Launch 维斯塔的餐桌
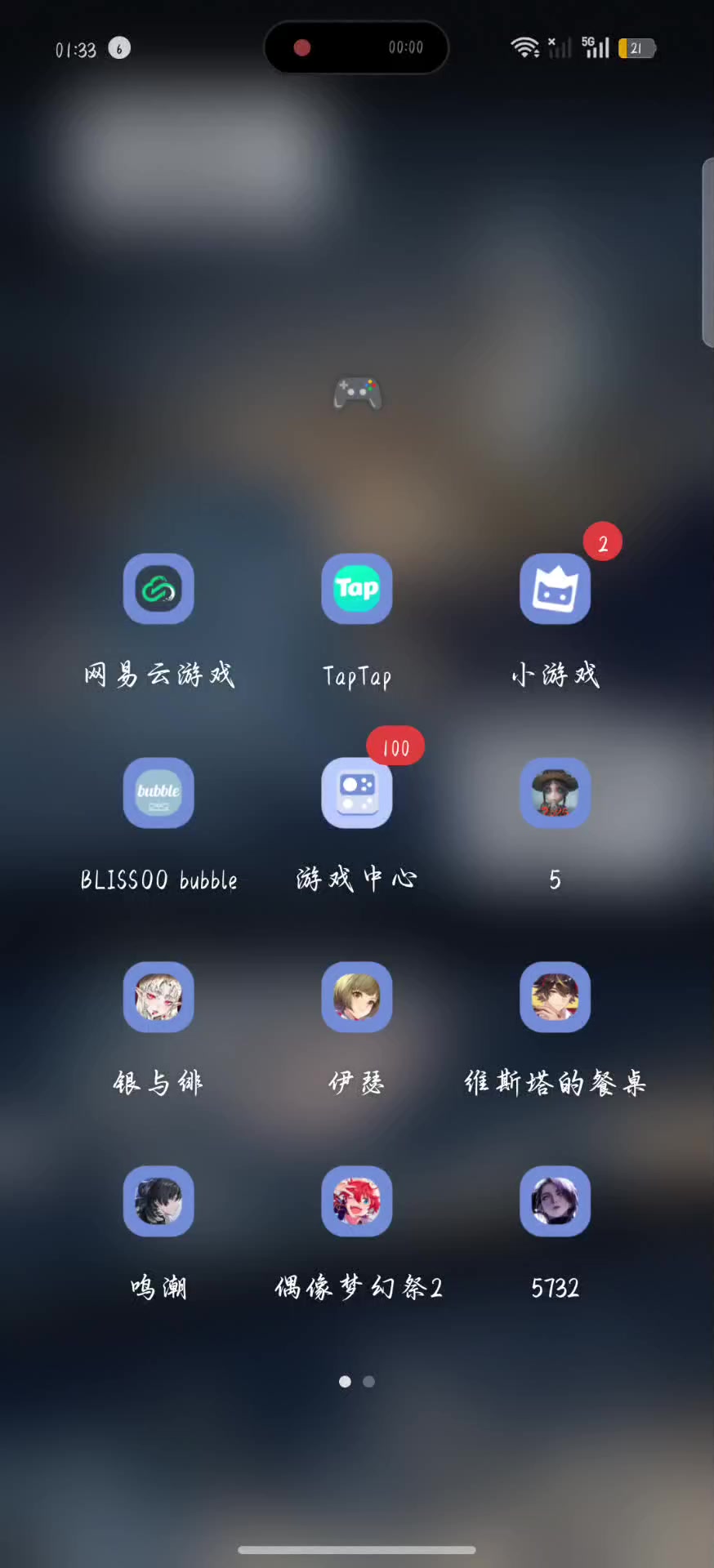The image size is (714, 1568). [556, 997]
